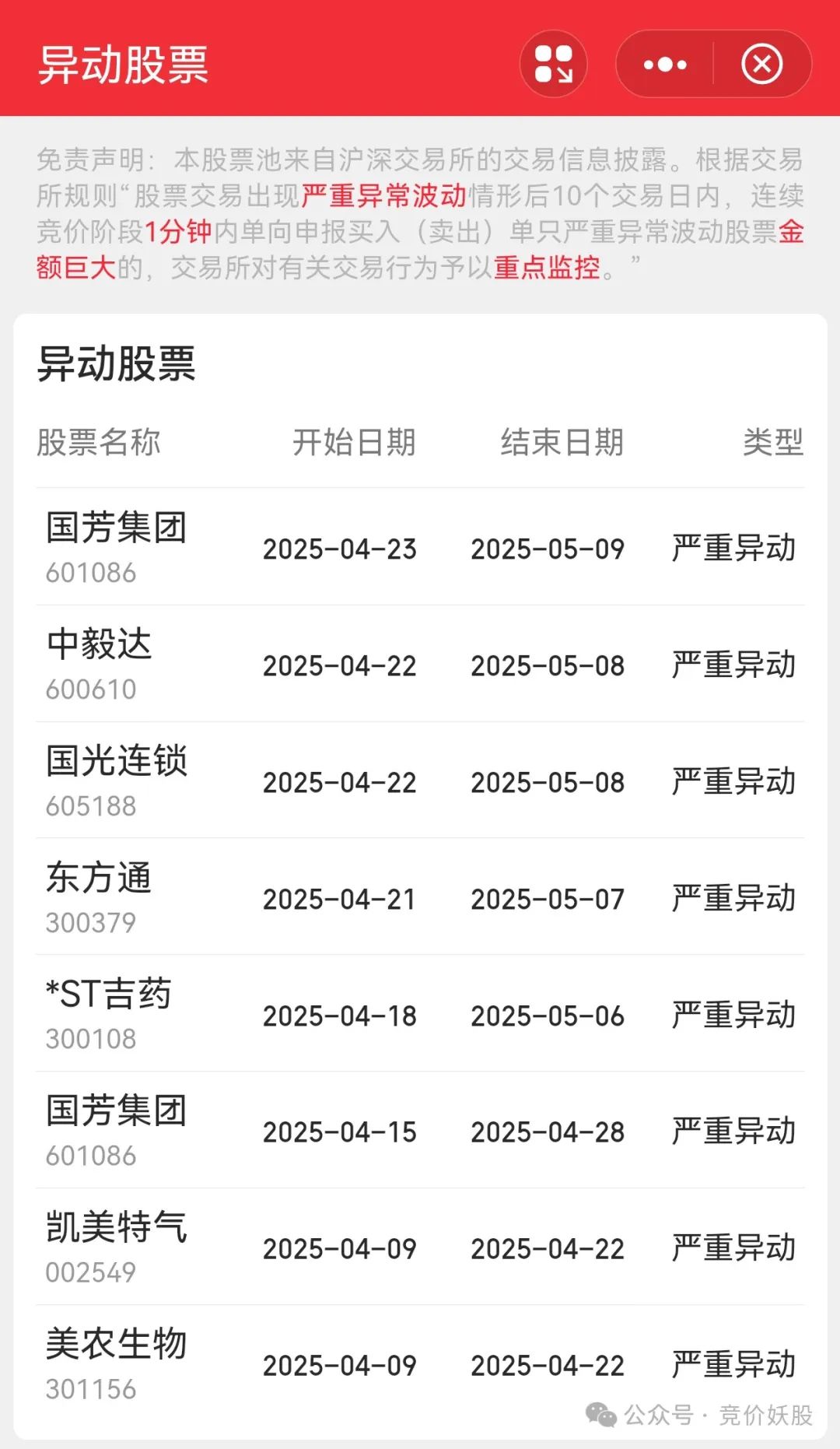The image size is (840, 1449).
Task: Open the three-dot more options menu
Action: [x=665, y=64]
